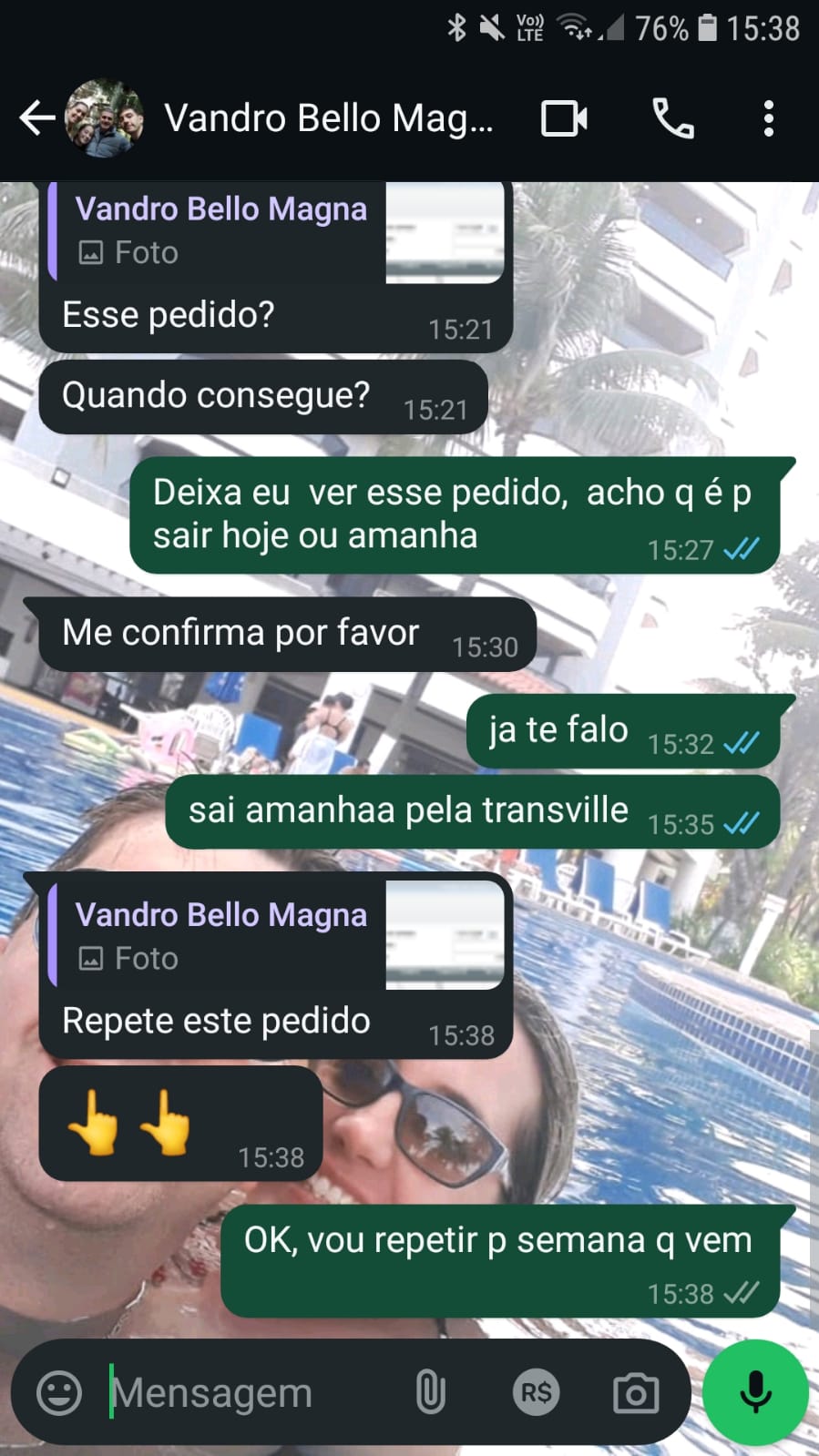The image size is (819, 1456).
Task: Go back to the chat list
Action: click(x=36, y=118)
